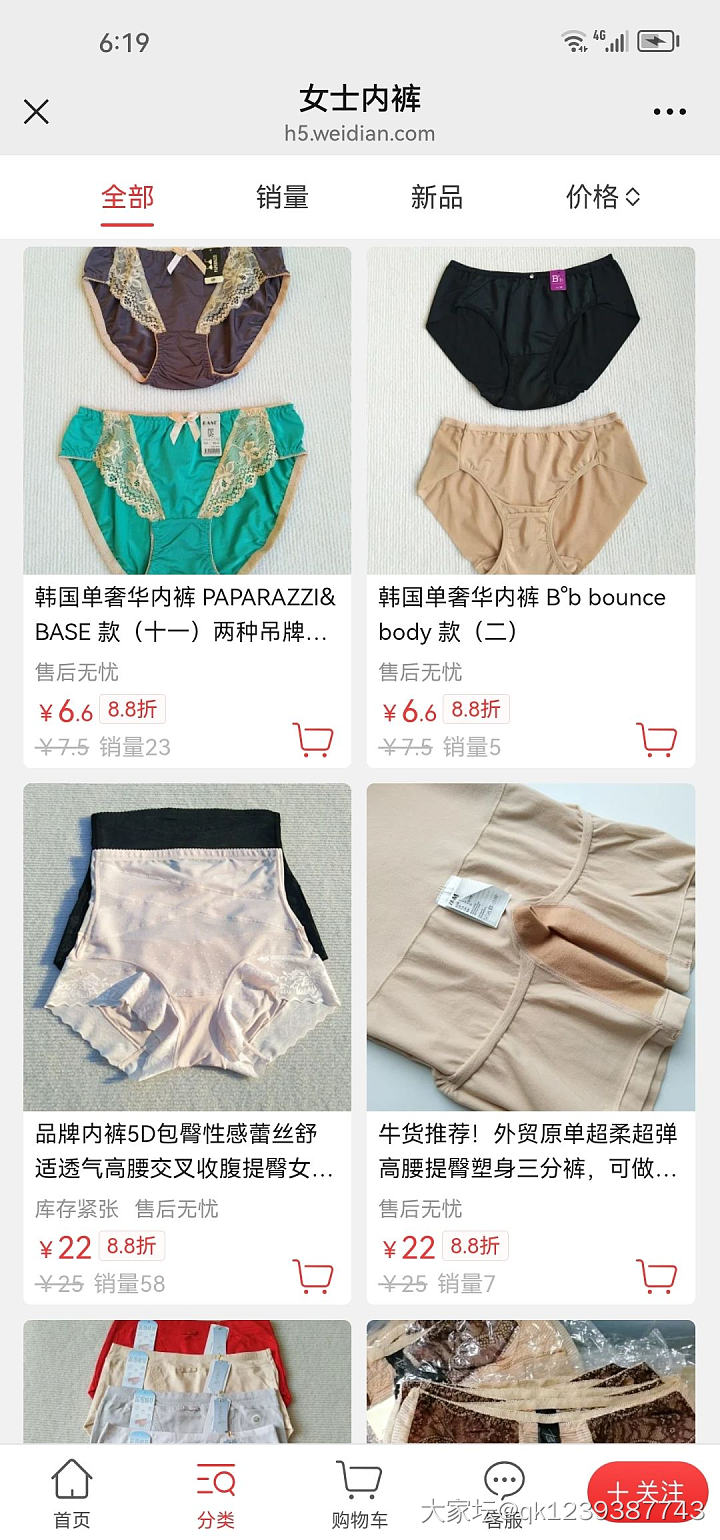Screen dimensions: 720x1540
Task: Close the 女士内裤 page with X
Action: click(37, 112)
